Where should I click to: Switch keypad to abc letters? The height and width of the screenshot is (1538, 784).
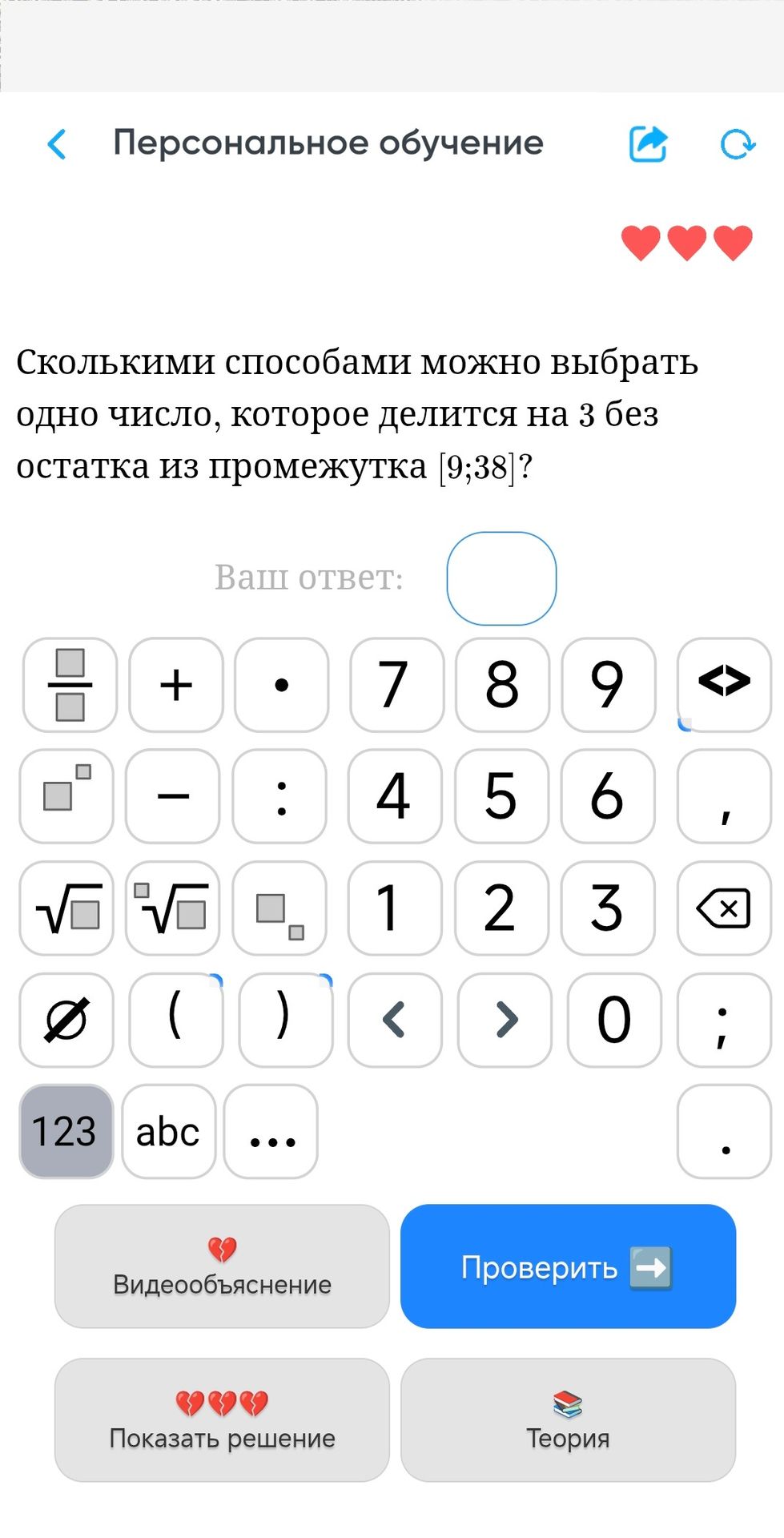pos(168,1132)
